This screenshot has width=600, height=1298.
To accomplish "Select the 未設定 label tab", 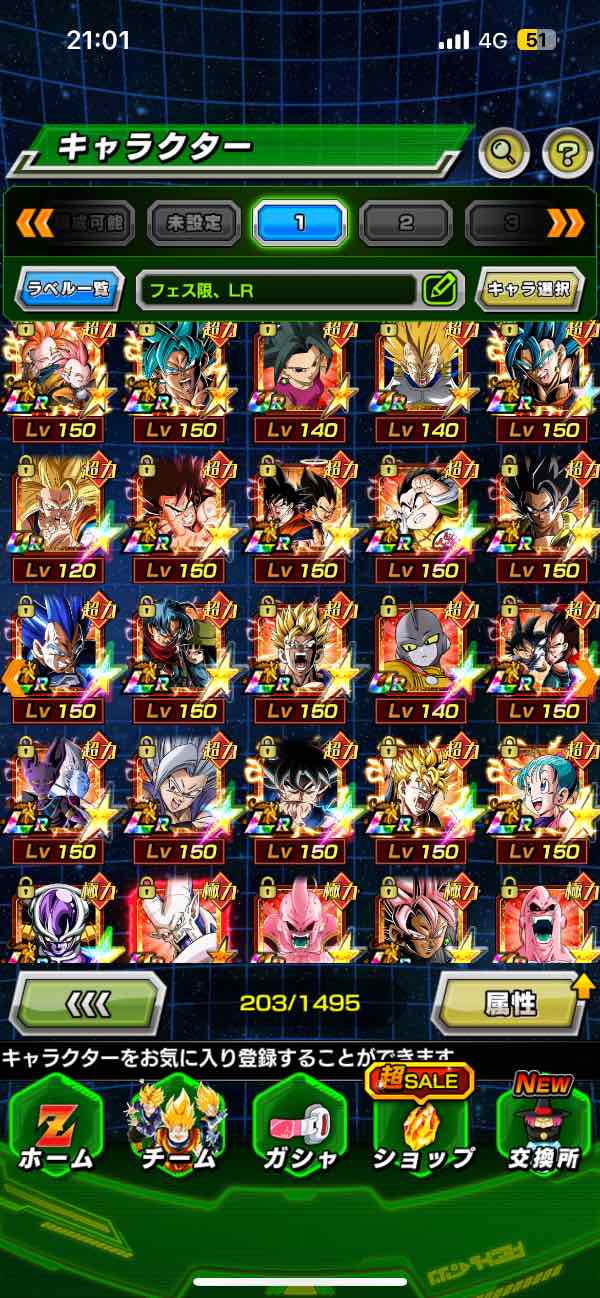I will pyautogui.click(x=194, y=223).
